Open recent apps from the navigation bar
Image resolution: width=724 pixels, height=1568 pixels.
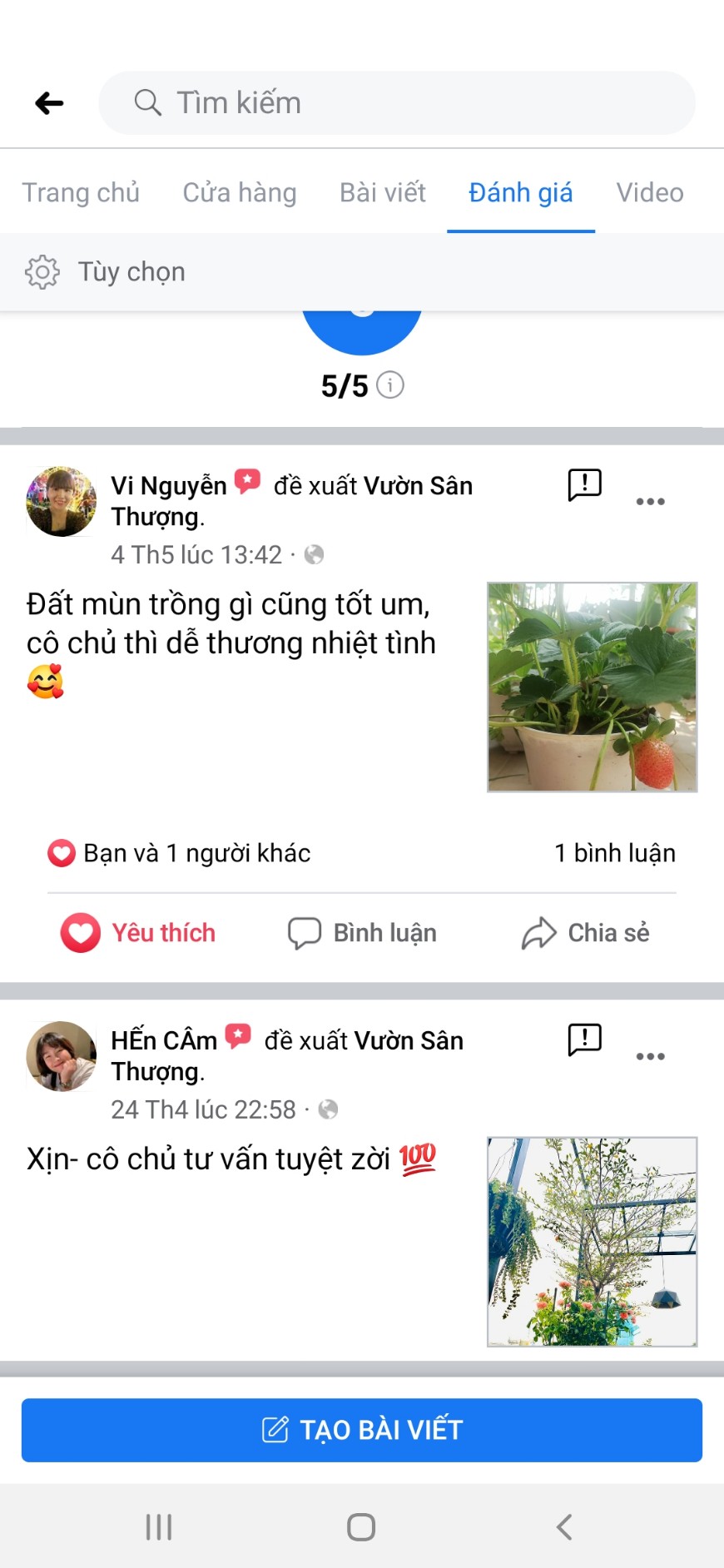158,1527
